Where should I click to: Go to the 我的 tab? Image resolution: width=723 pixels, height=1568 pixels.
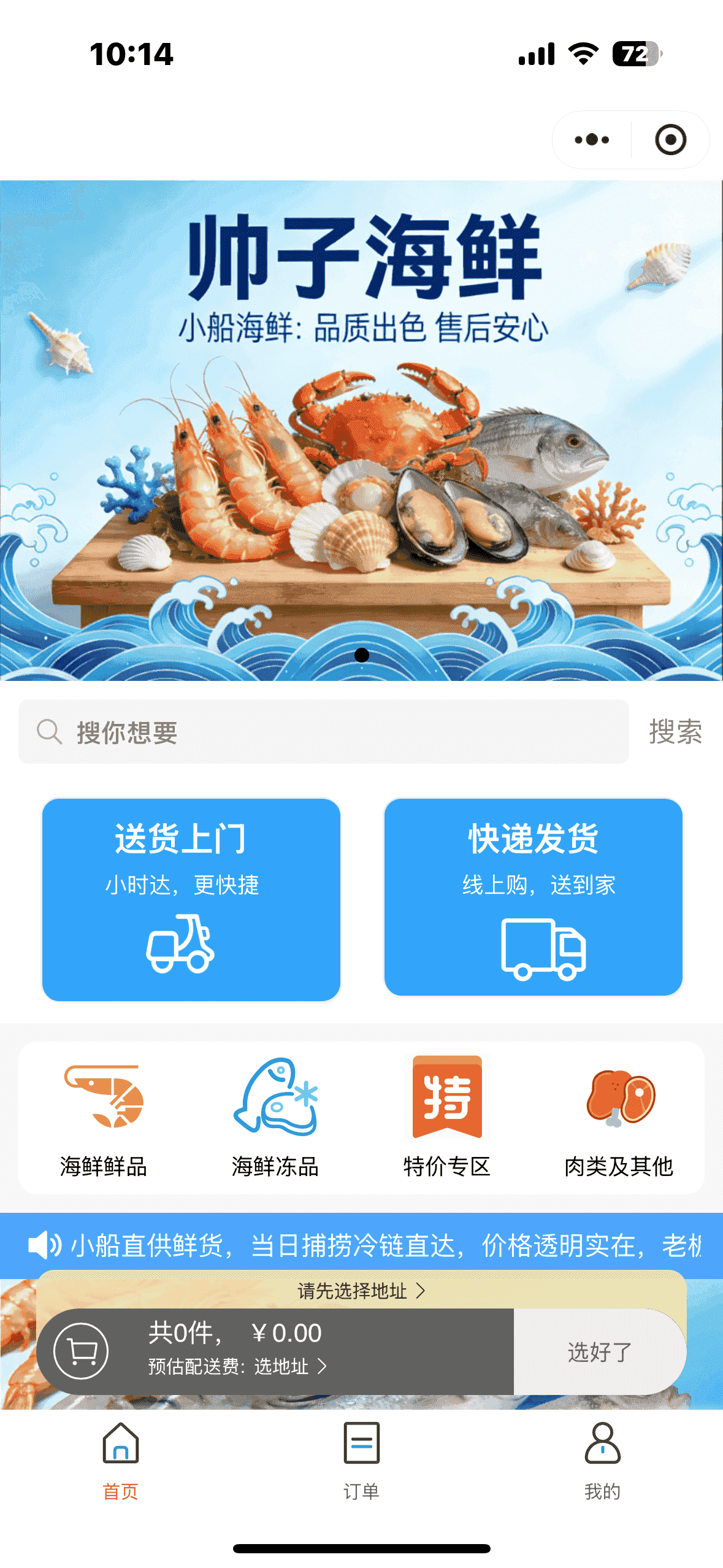(x=602, y=1460)
